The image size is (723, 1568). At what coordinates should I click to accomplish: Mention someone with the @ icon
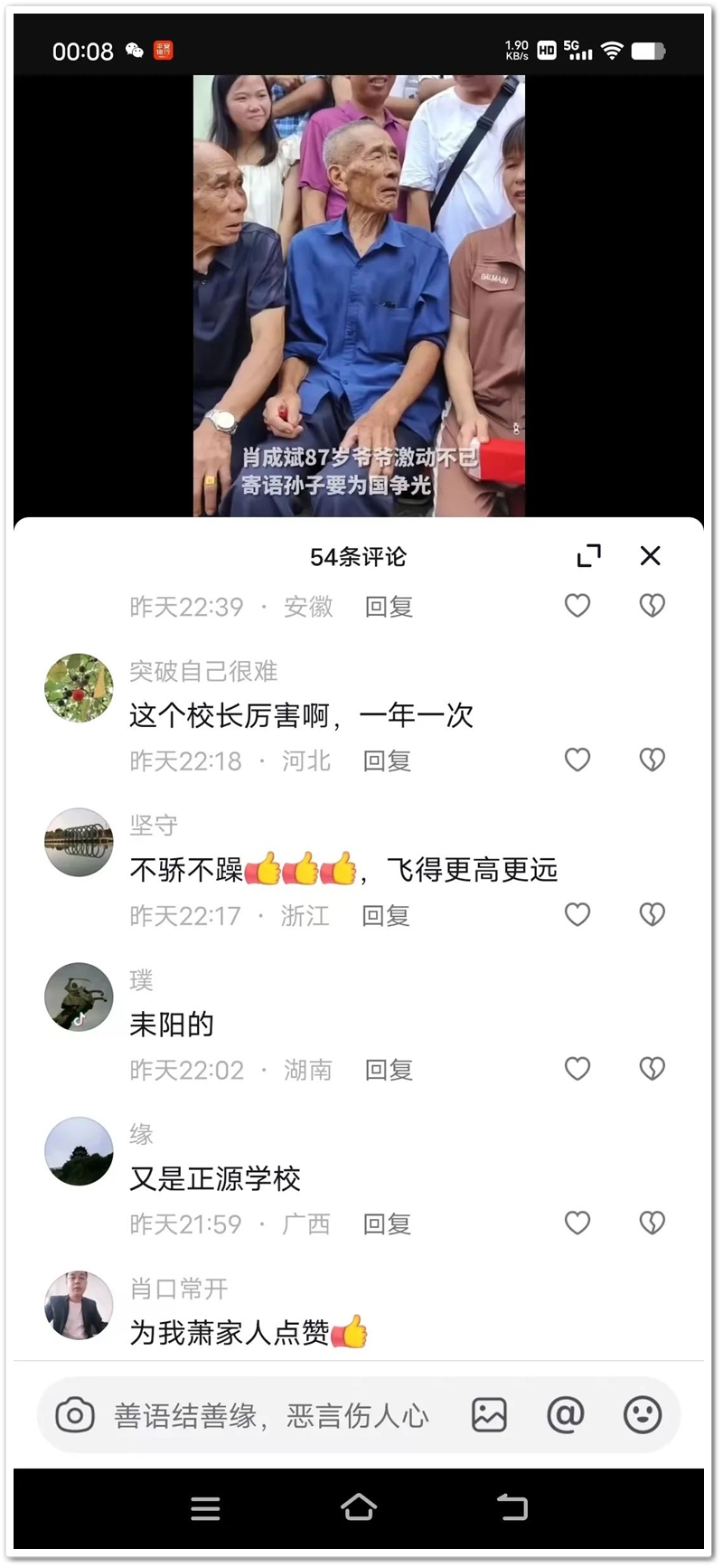[566, 1415]
